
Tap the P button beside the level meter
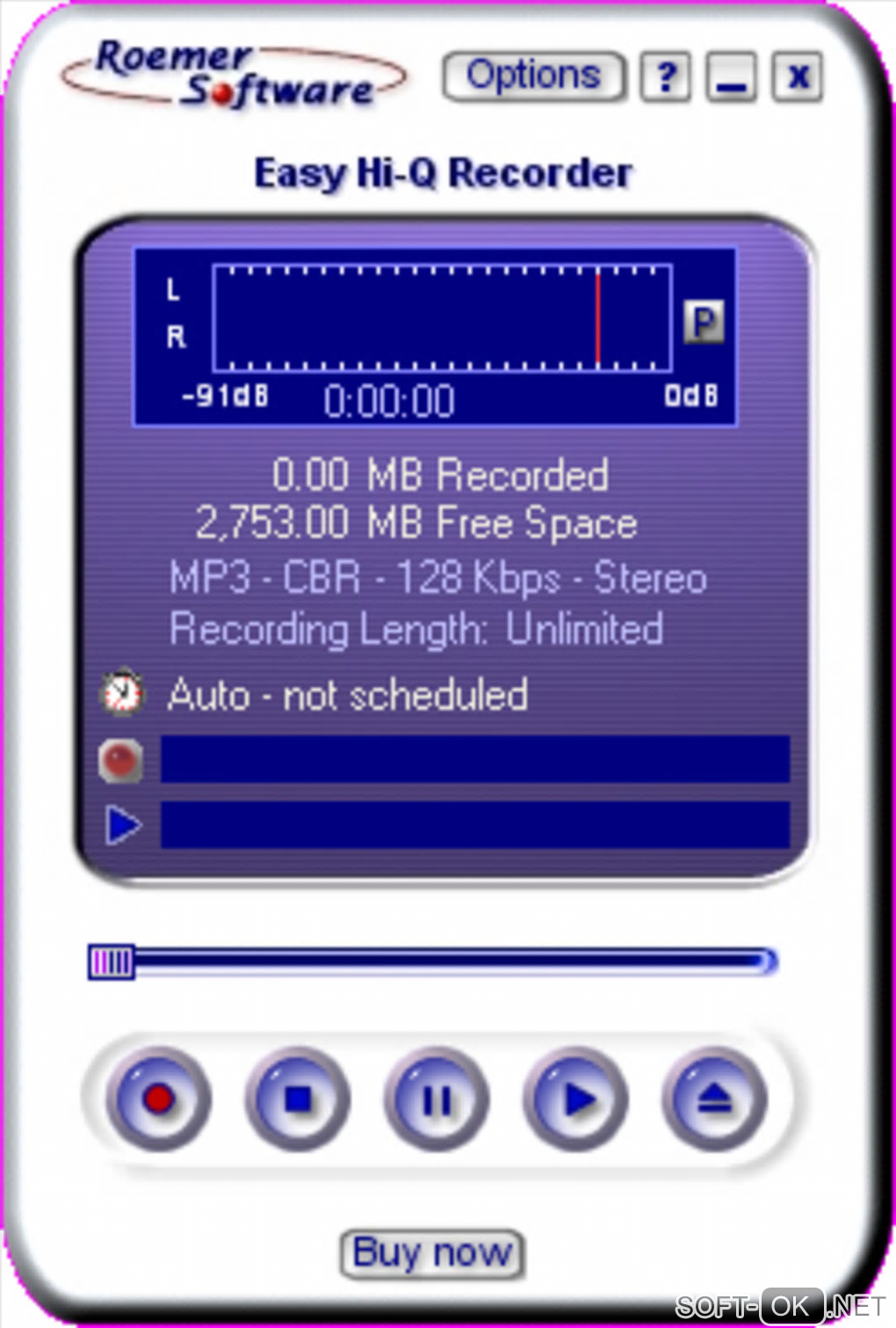click(x=704, y=322)
